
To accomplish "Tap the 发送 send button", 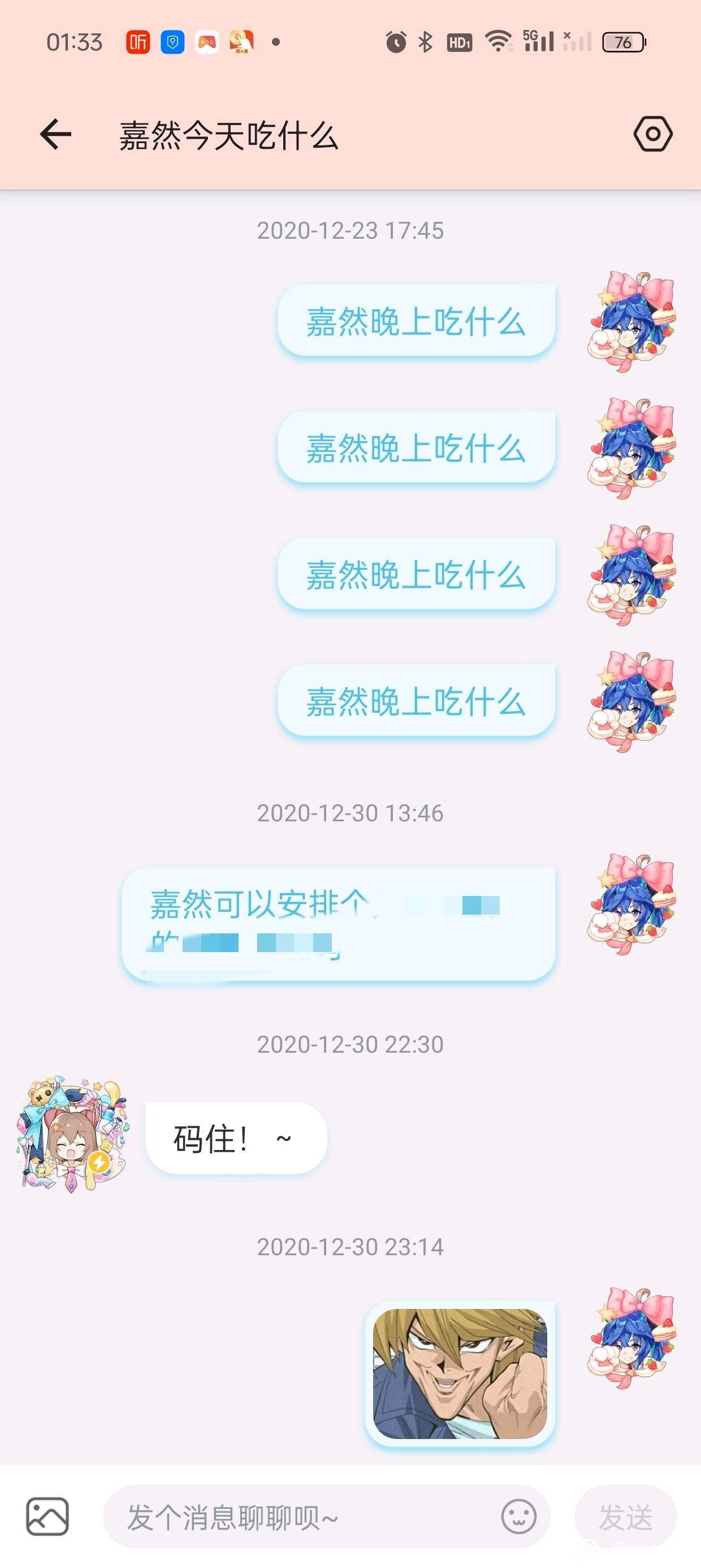I will (x=626, y=1517).
